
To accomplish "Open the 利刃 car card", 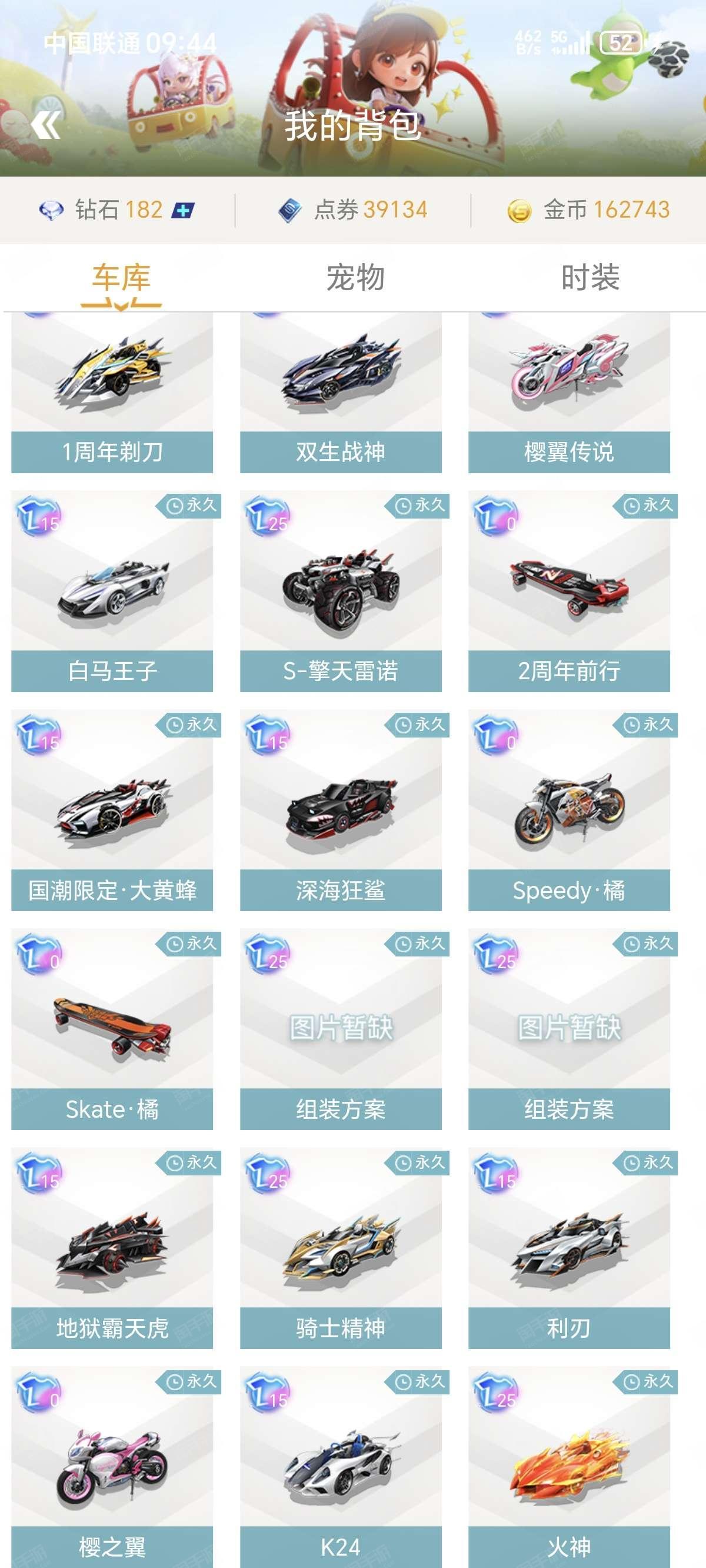I will tap(569, 1249).
